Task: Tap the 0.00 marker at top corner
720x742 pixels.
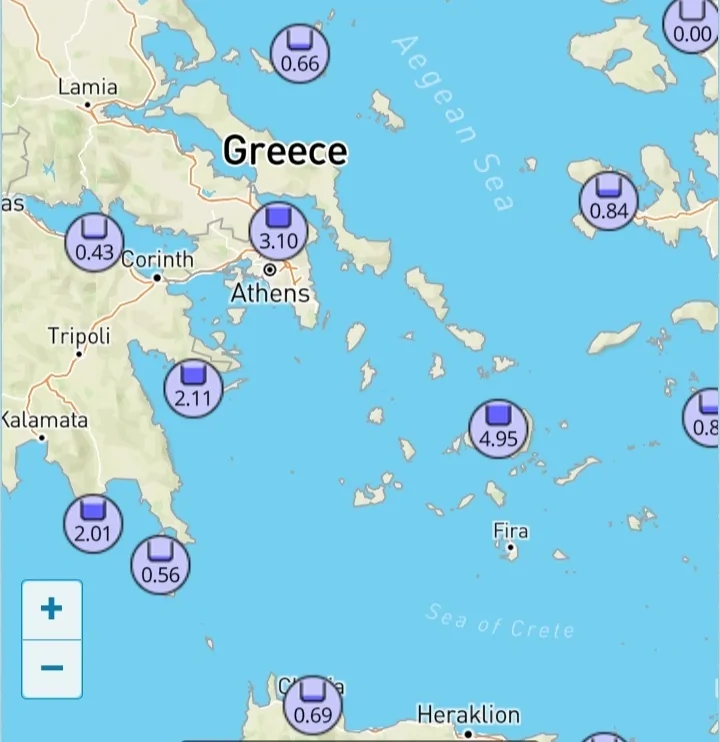Action: 692,25
